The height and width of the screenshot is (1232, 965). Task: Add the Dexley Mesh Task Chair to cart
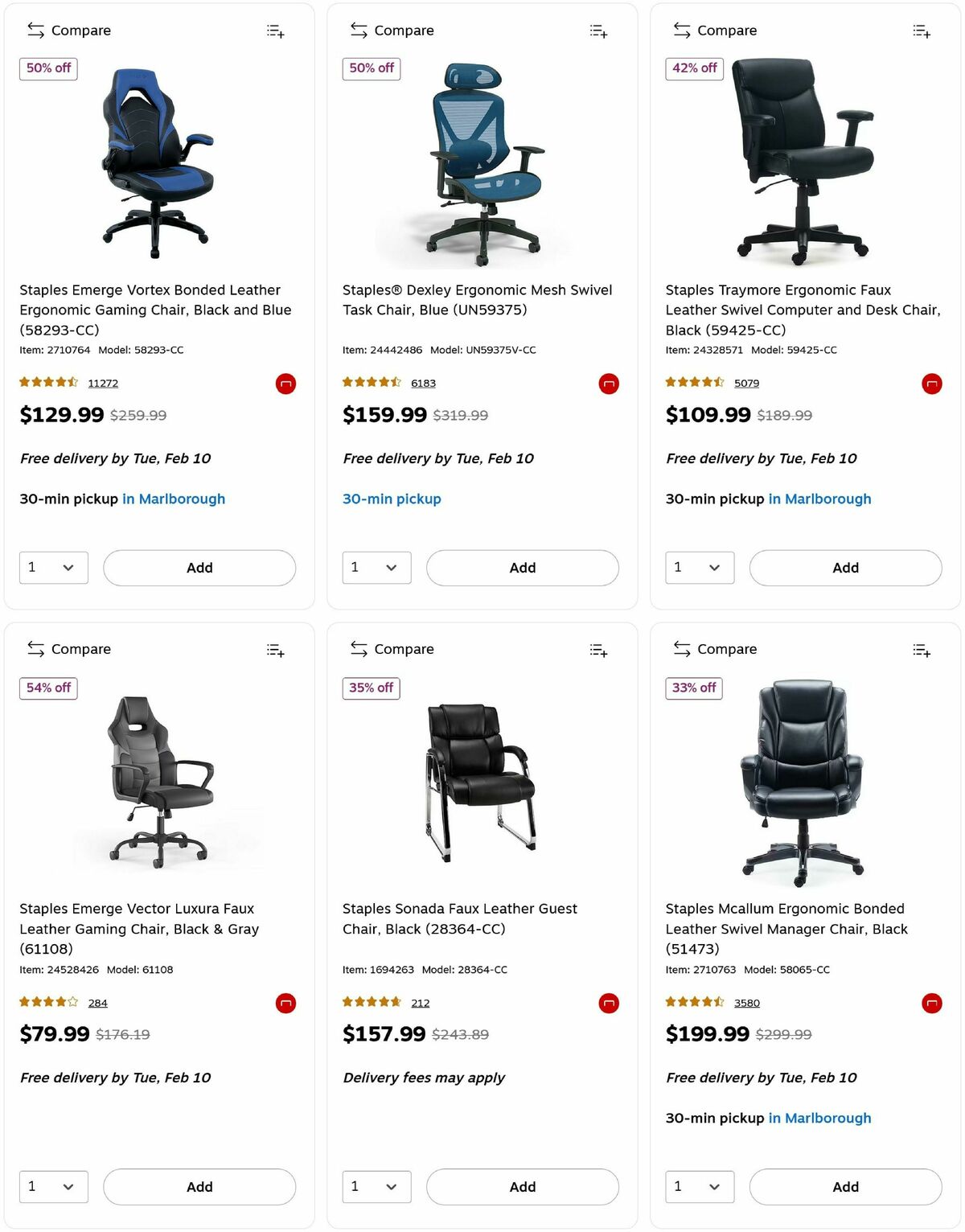(x=522, y=568)
